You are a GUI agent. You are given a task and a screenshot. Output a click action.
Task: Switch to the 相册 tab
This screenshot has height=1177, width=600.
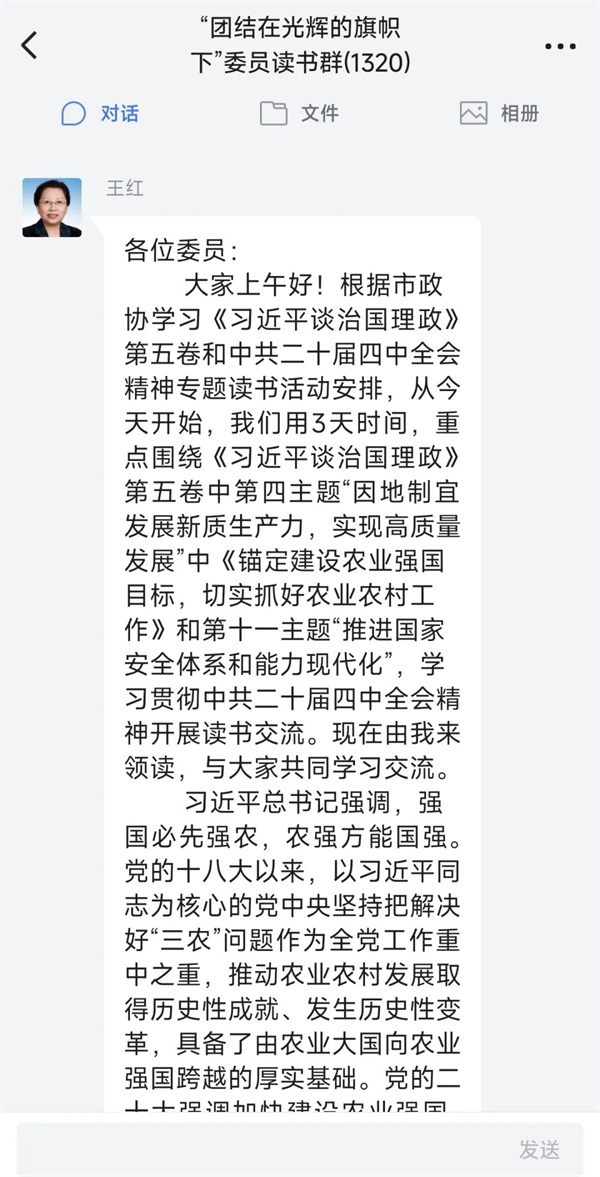[499, 113]
